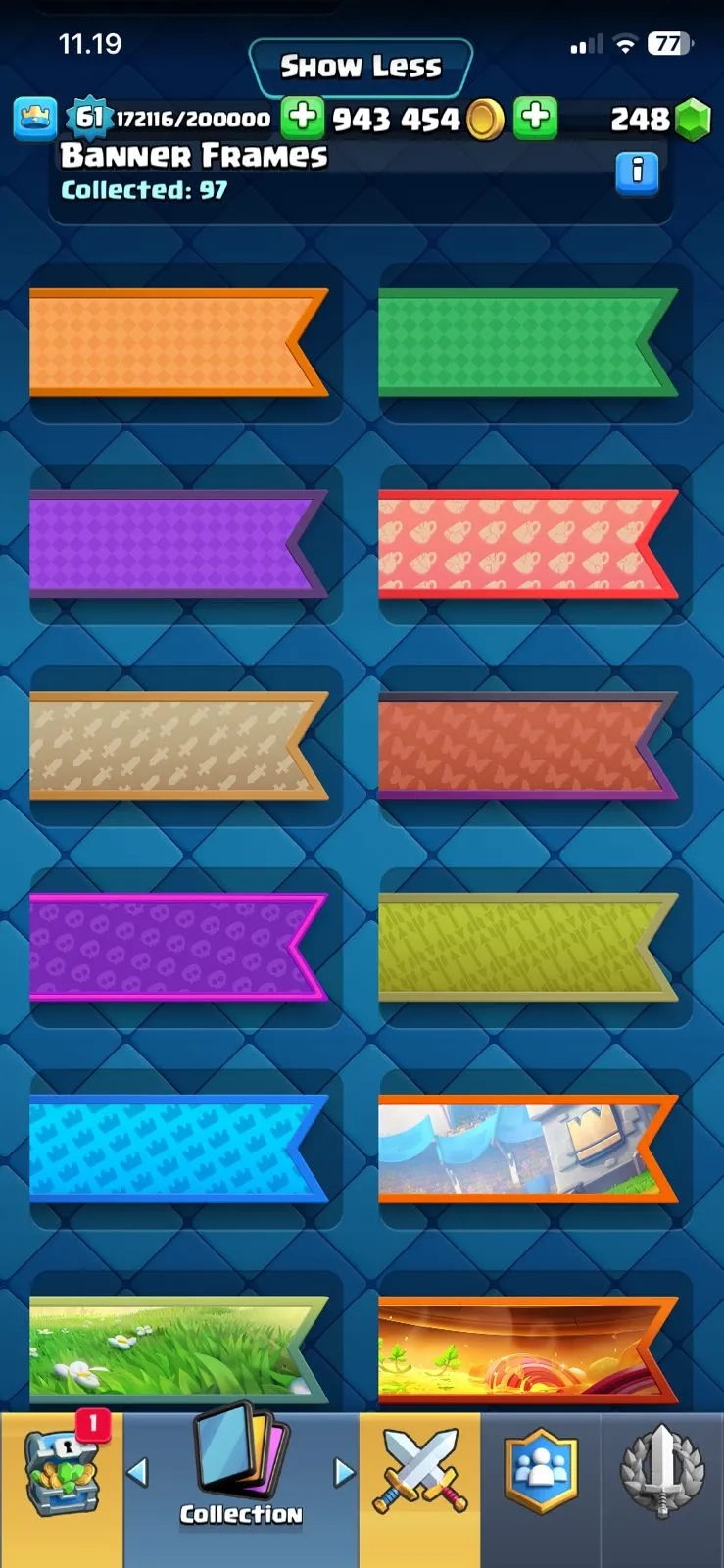
Task: Select the green checkered banner frame
Action: pyautogui.click(x=526, y=343)
